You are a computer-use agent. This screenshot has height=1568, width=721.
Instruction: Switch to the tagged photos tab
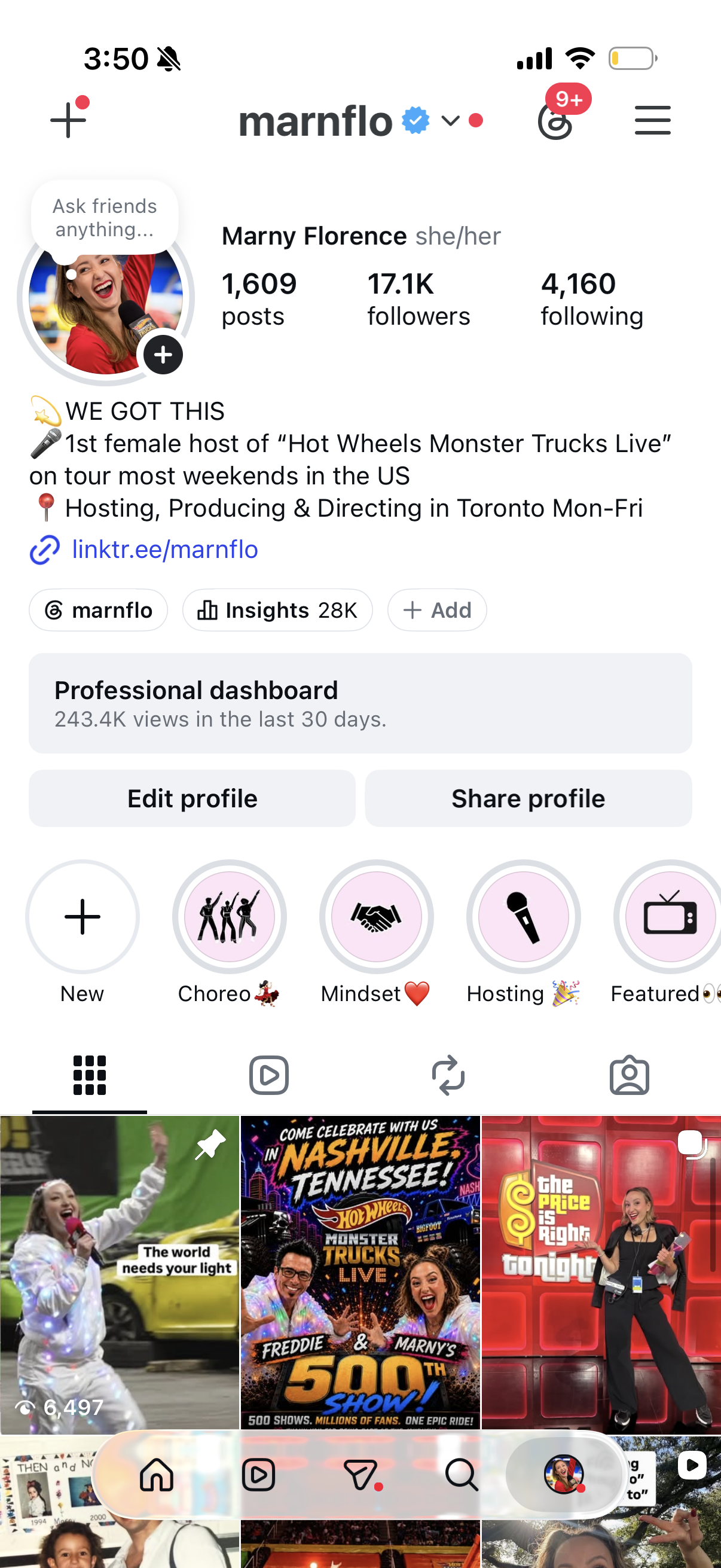tap(629, 1075)
